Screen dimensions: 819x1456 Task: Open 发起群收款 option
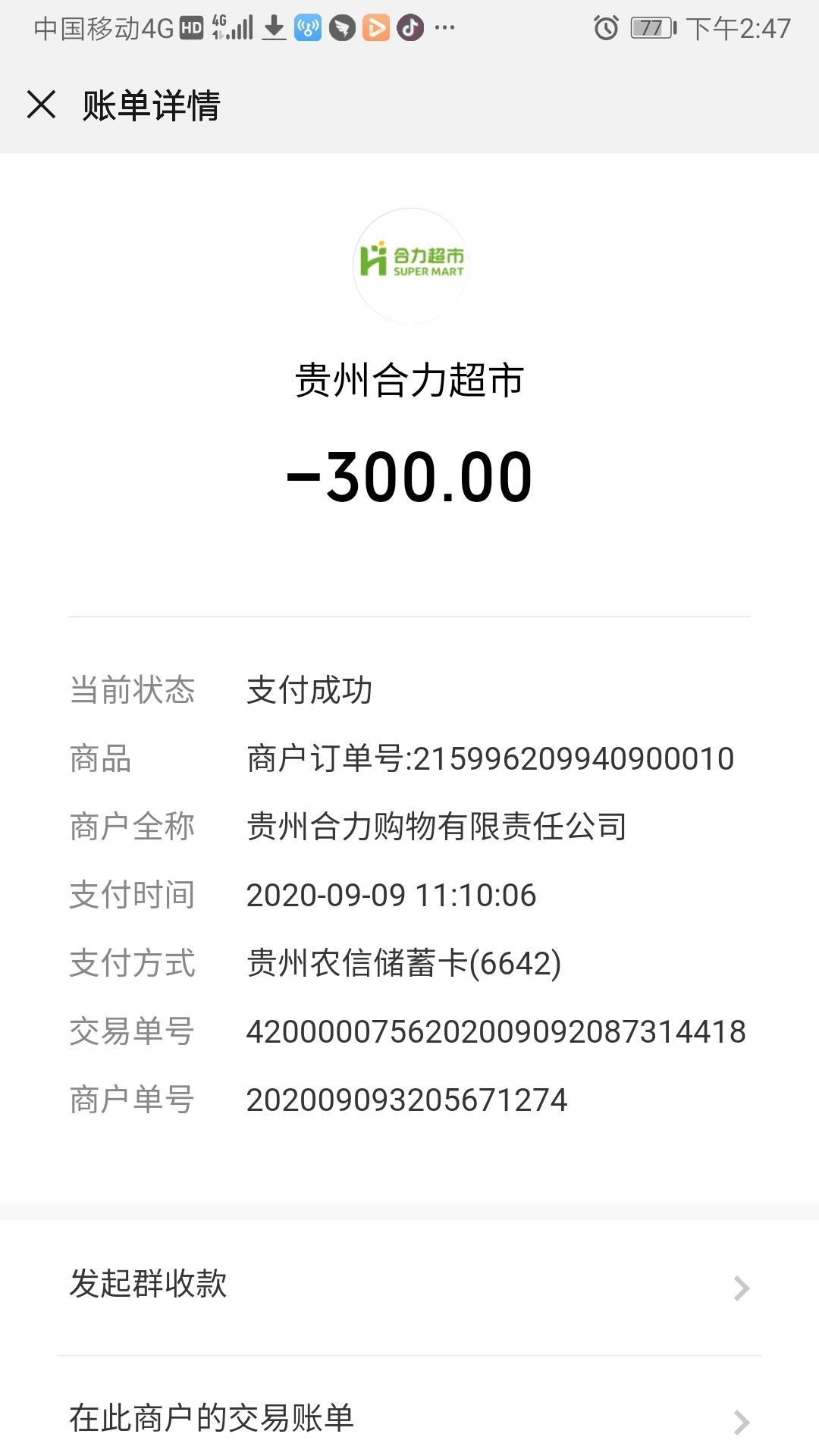point(409,1285)
